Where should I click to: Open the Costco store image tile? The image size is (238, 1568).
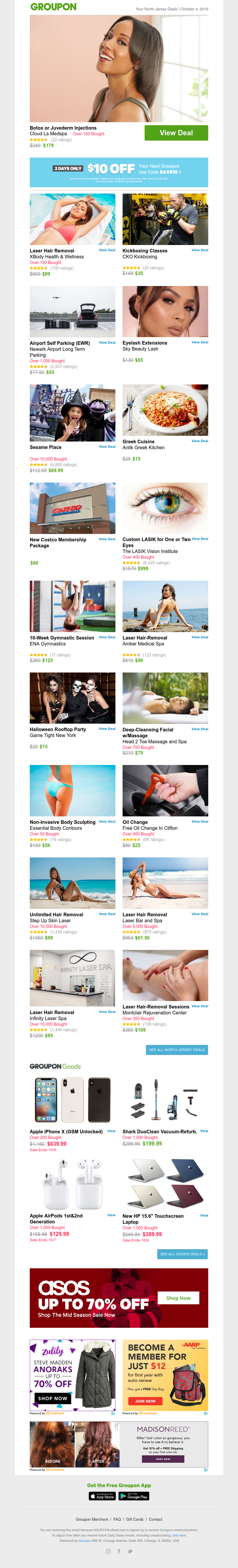[x=72, y=508]
